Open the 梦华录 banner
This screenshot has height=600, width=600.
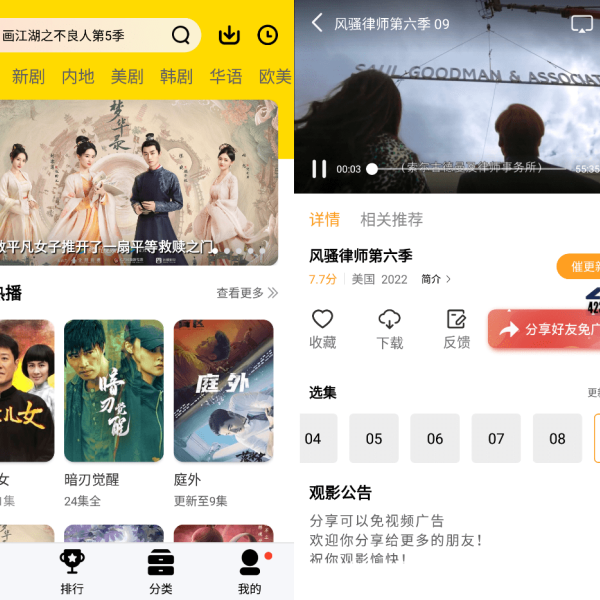(x=138, y=182)
